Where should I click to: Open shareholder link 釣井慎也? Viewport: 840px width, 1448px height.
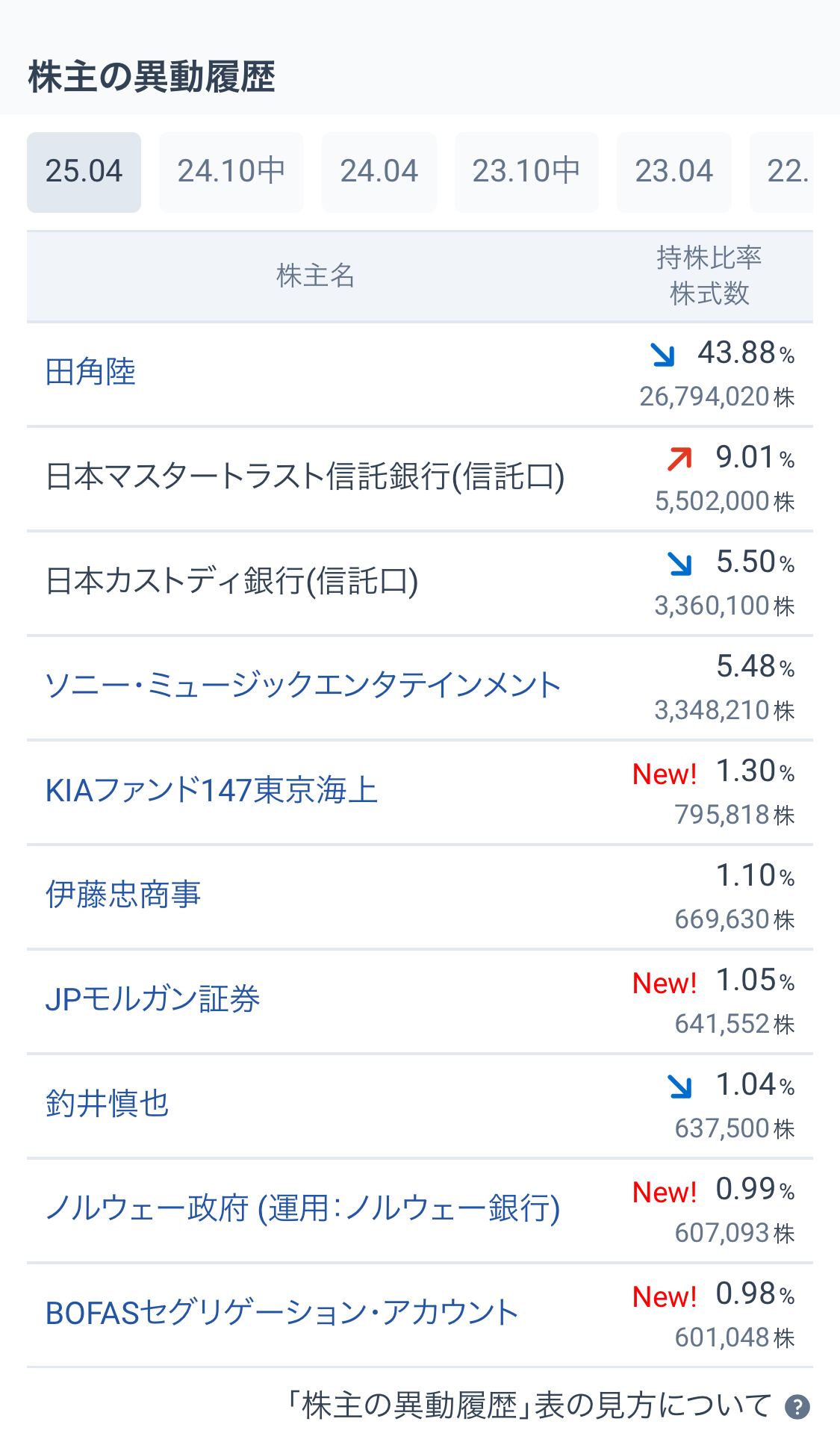pos(107,1104)
